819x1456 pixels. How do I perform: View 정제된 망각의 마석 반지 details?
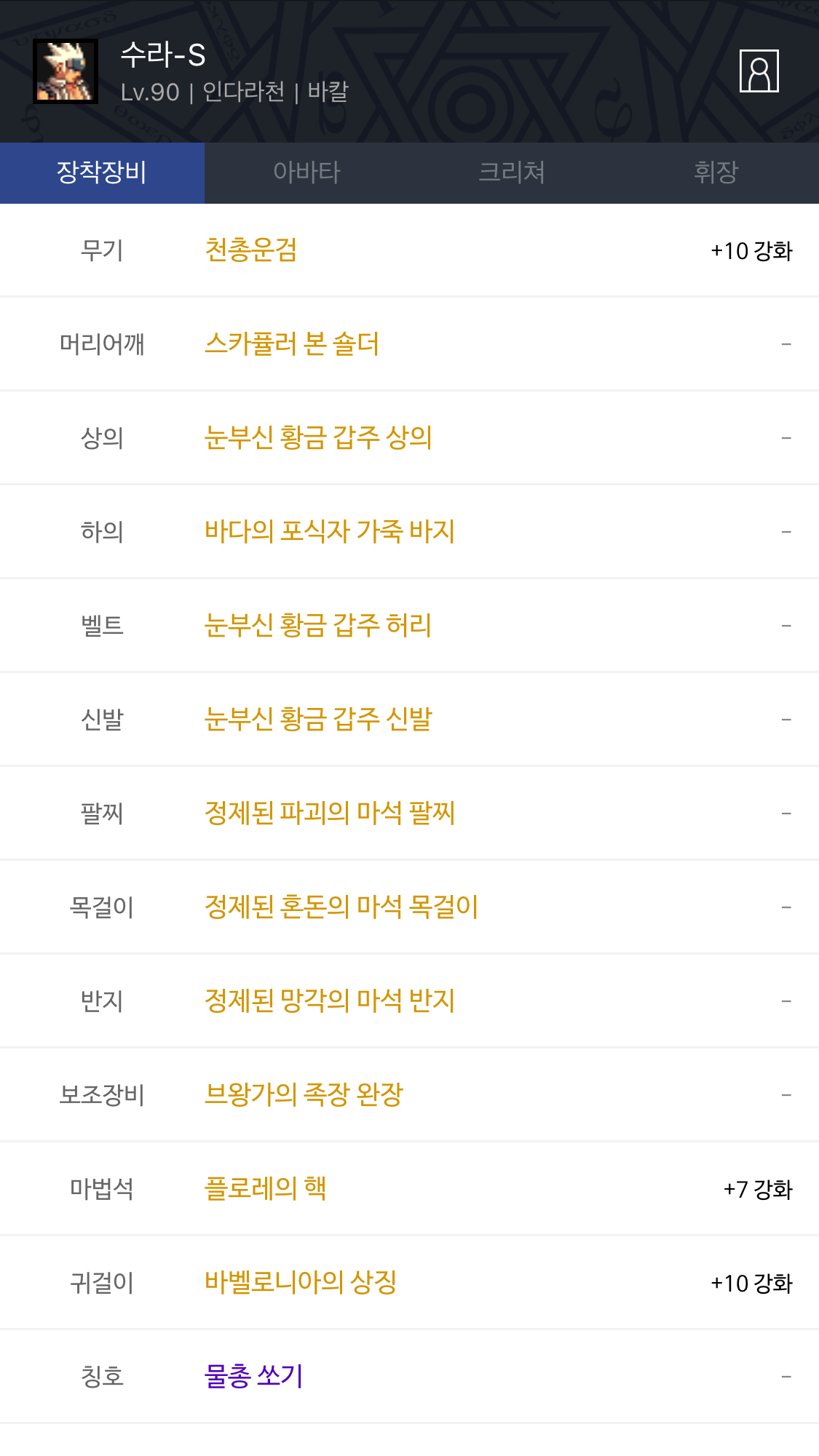pyautogui.click(x=329, y=1000)
